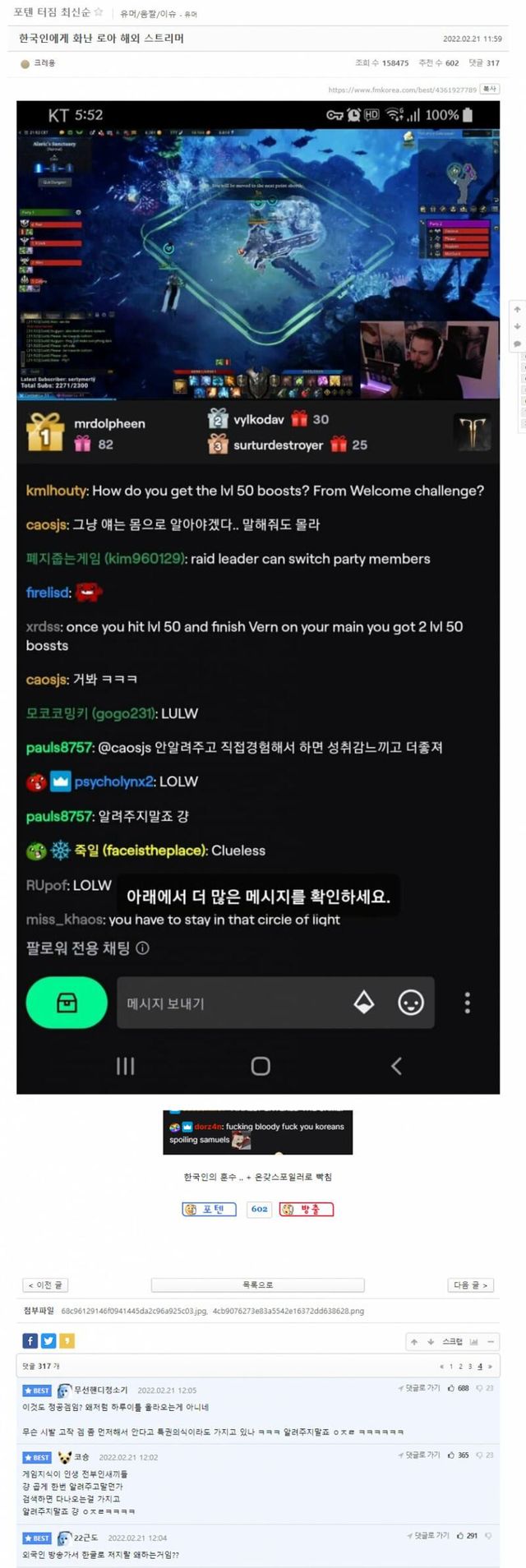
Task: Share the post on Facebook
Action: click(30, 1340)
